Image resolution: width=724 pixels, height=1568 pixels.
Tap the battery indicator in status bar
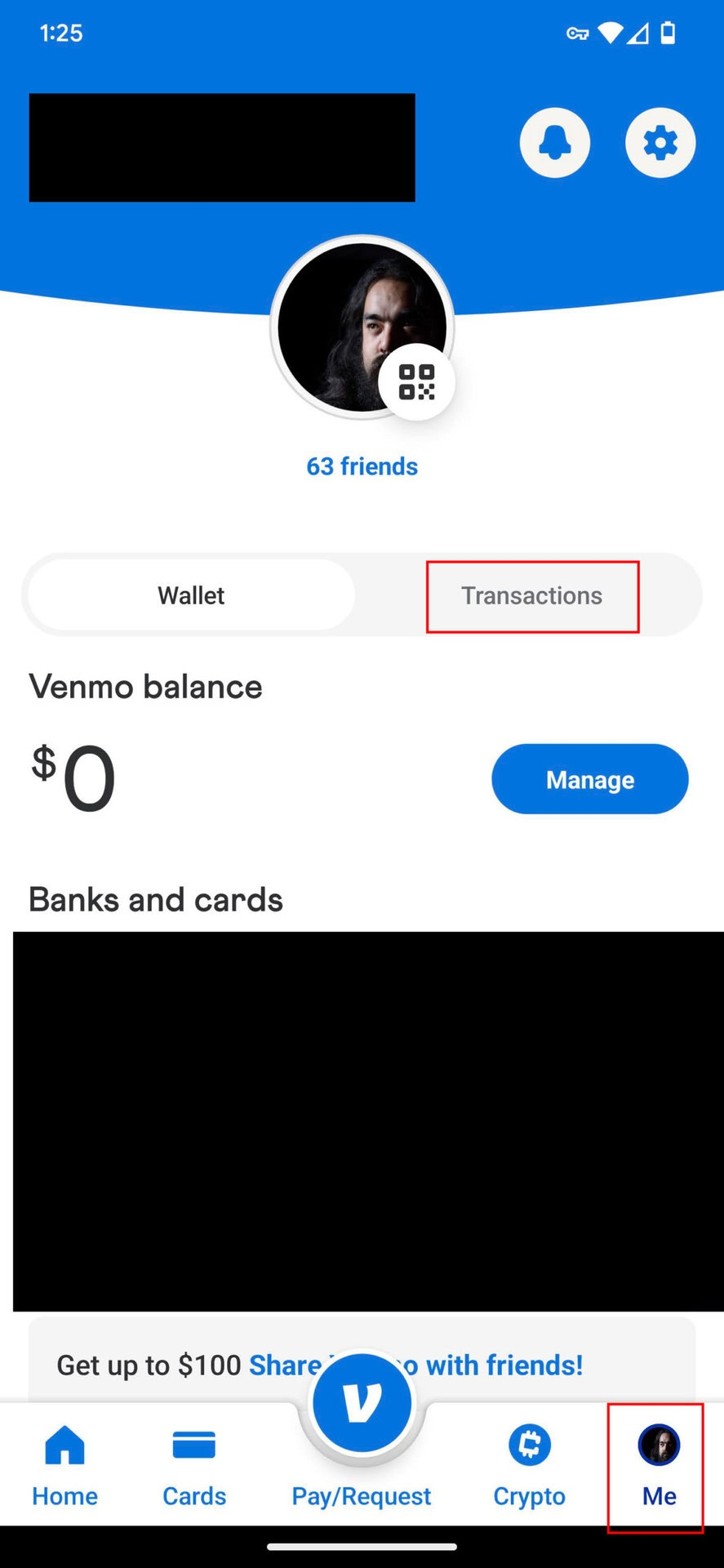click(x=668, y=33)
